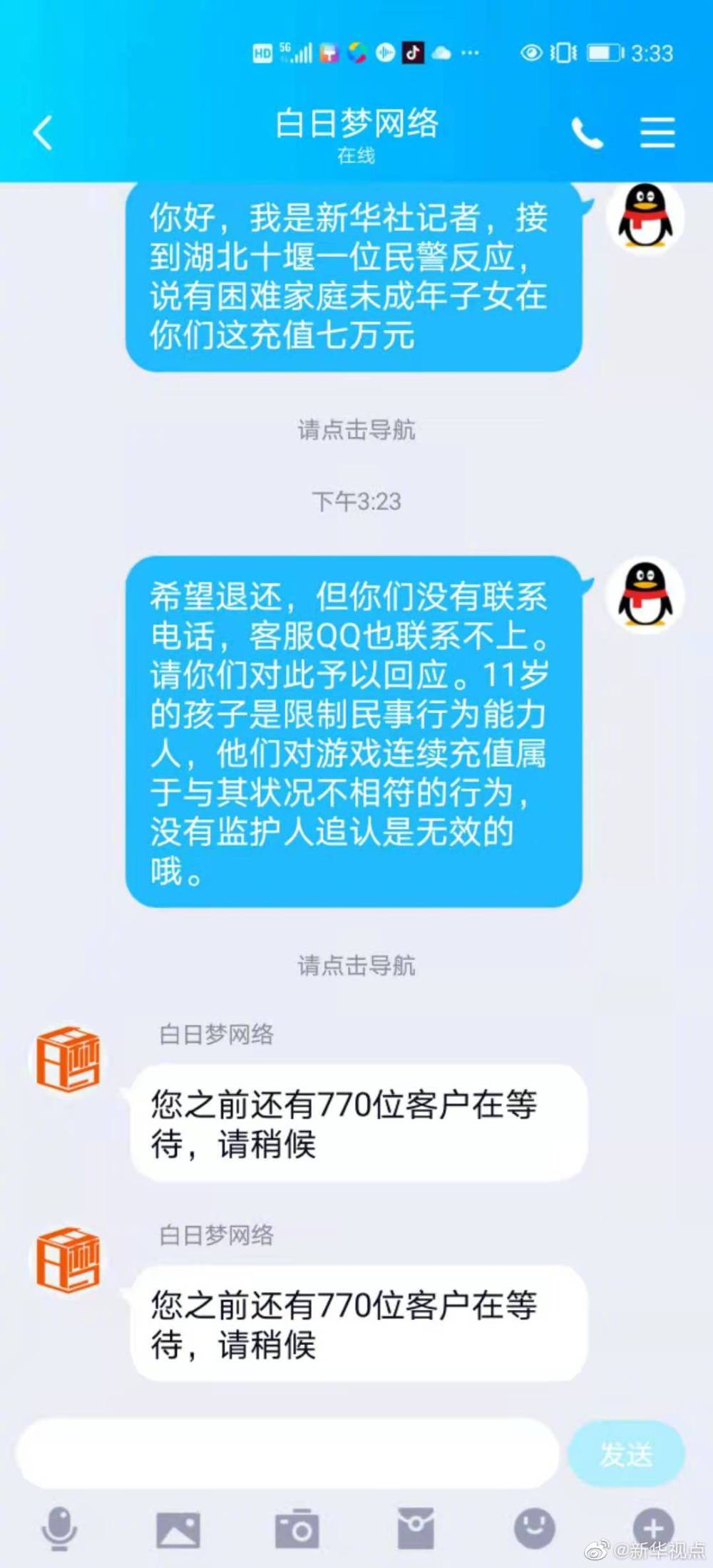Go back from the 白日梦网络 chat
This screenshot has height=1568, width=713.
point(43,133)
